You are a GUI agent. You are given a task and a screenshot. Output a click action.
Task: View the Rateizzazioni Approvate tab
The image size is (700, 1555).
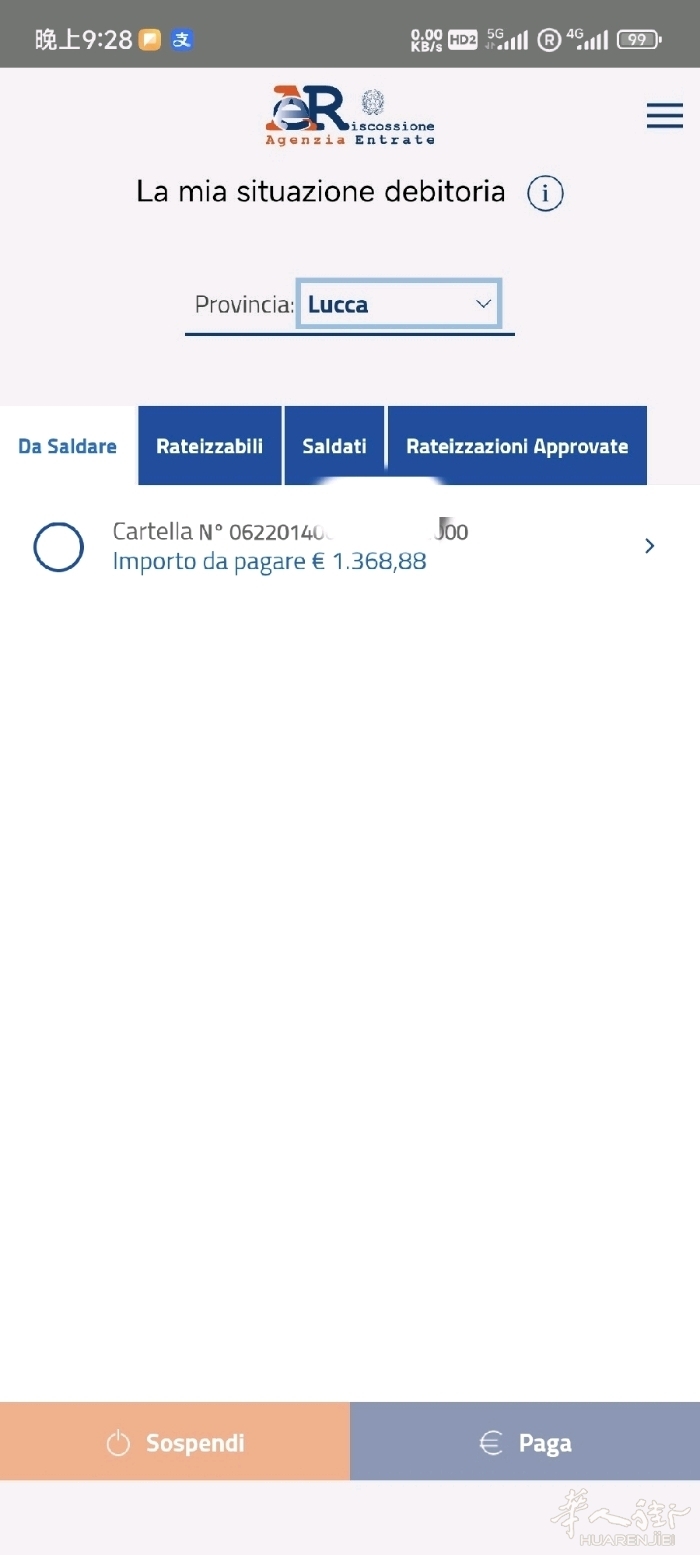pyautogui.click(x=517, y=446)
